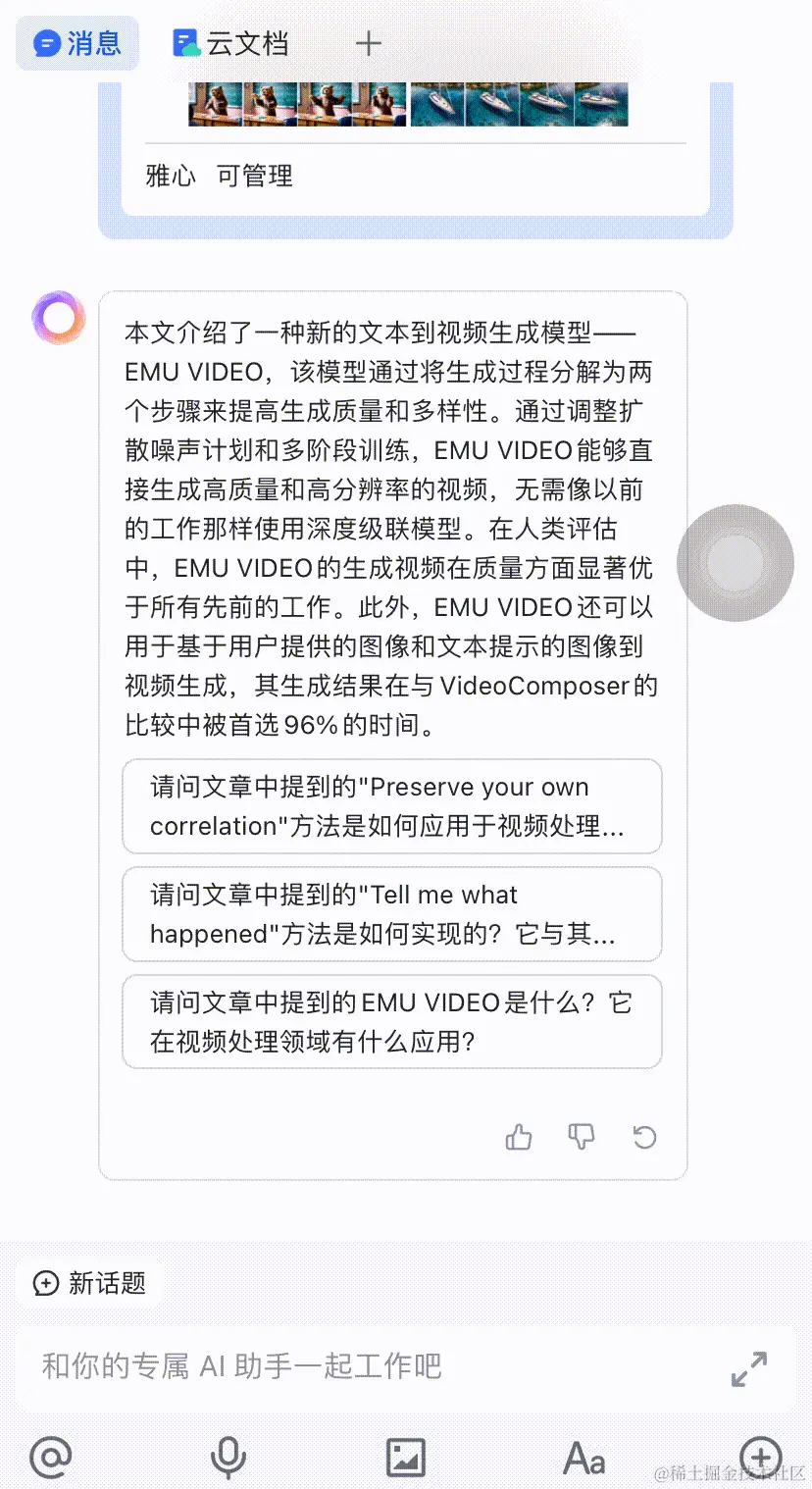This screenshot has width=812, height=1489.
Task: Like the AI summary response
Action: [x=519, y=1137]
